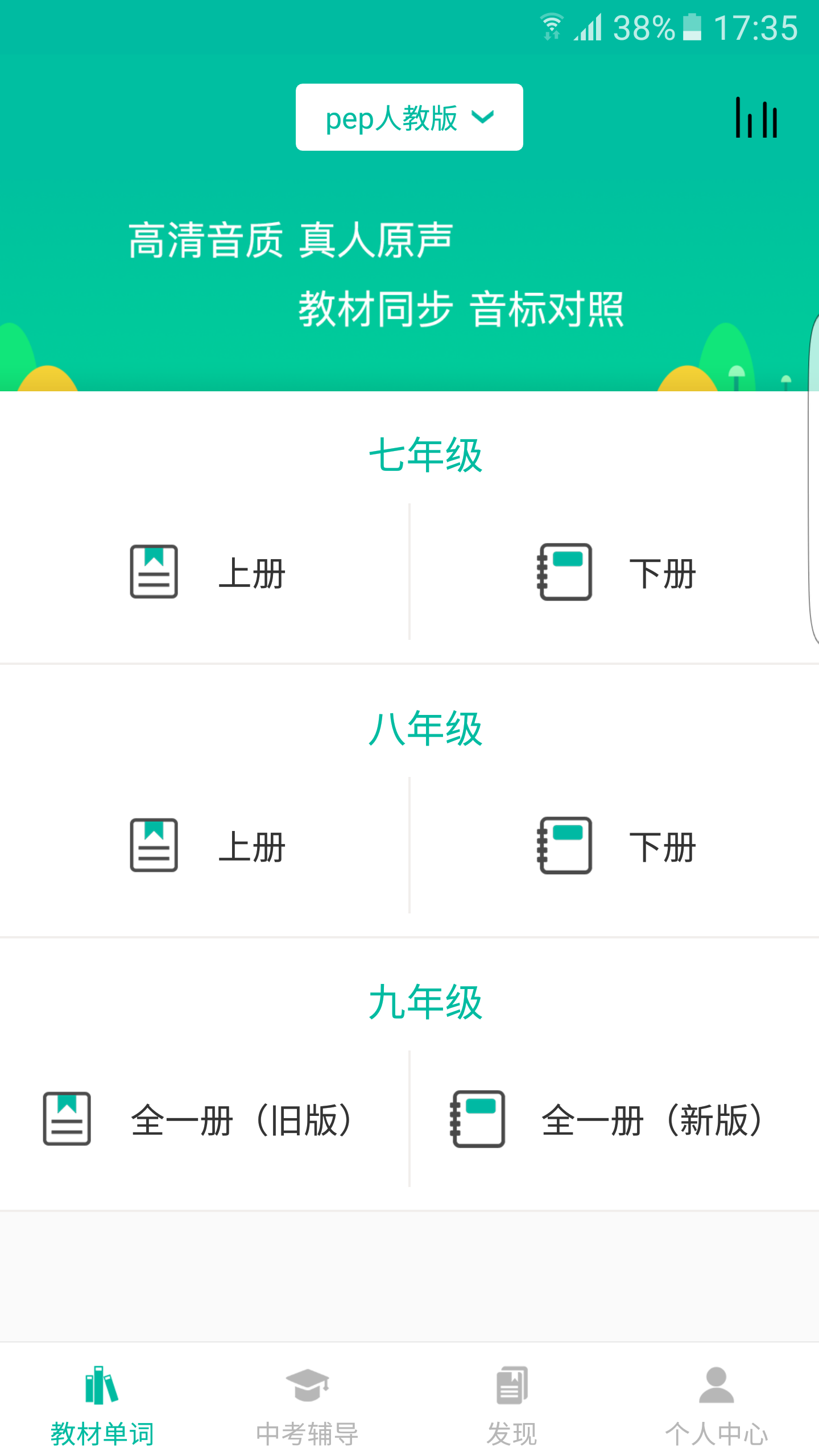Tap the audio bars icon in header
Screen dimensions: 819x1456
pos(756,117)
